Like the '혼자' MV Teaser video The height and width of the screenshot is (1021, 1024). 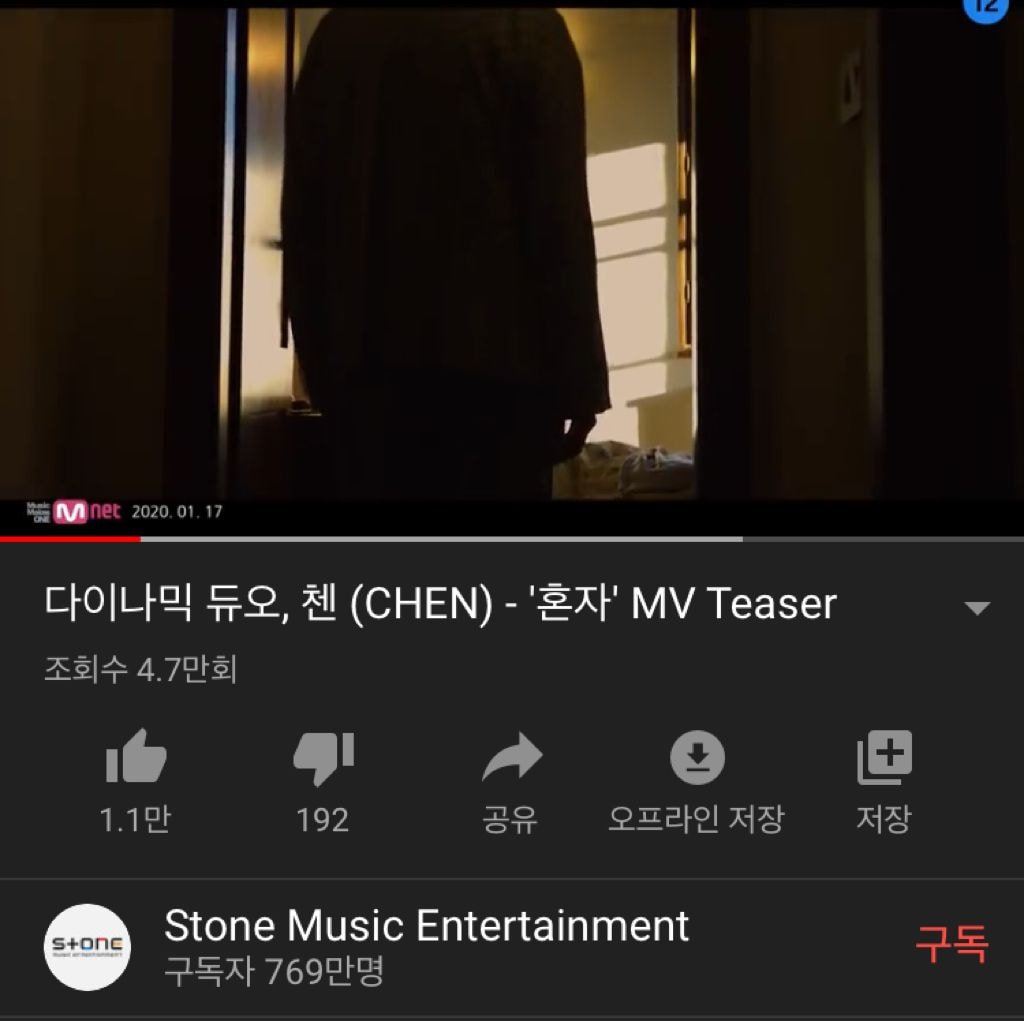136,758
